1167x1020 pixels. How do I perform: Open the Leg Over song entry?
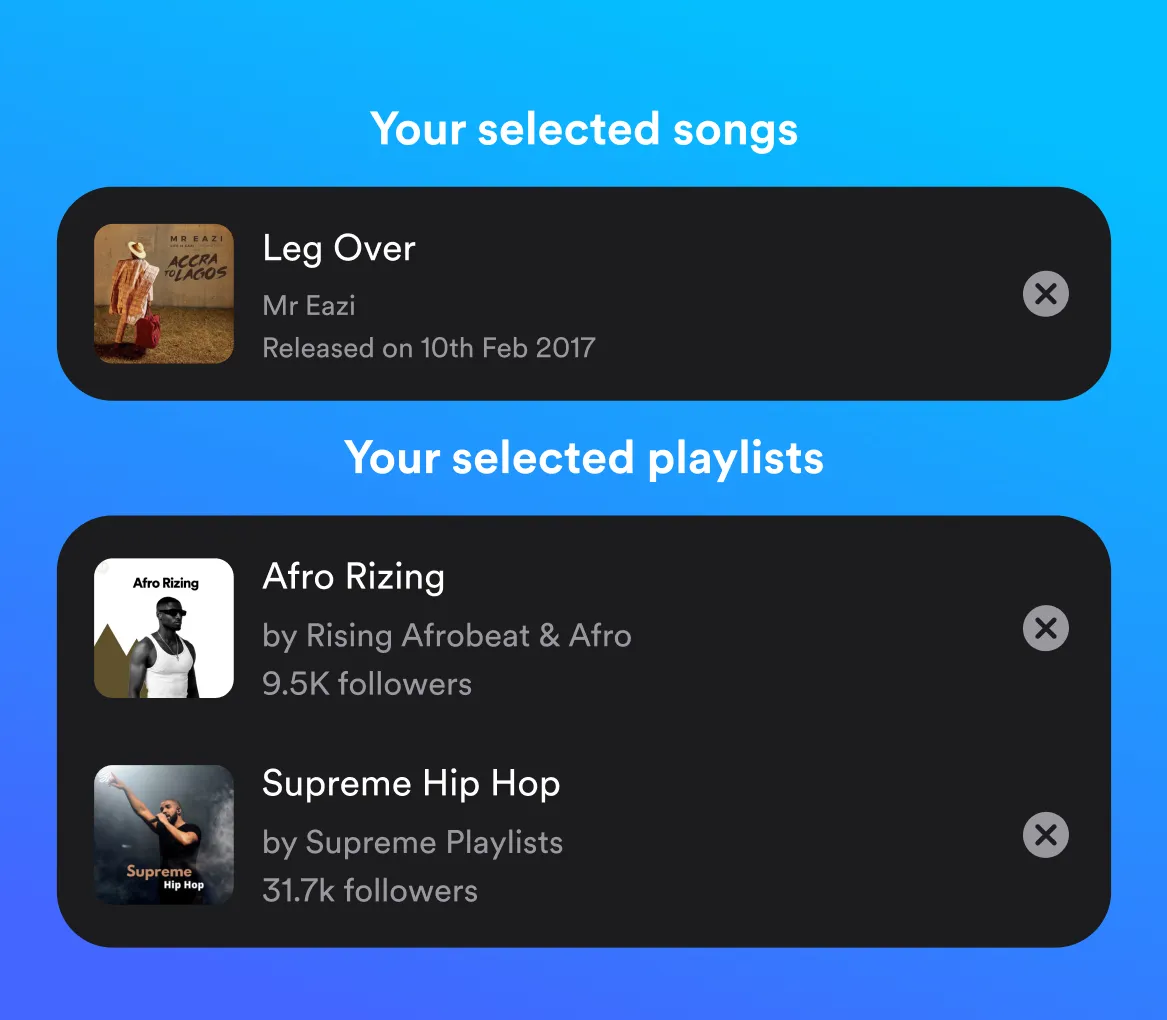339,248
